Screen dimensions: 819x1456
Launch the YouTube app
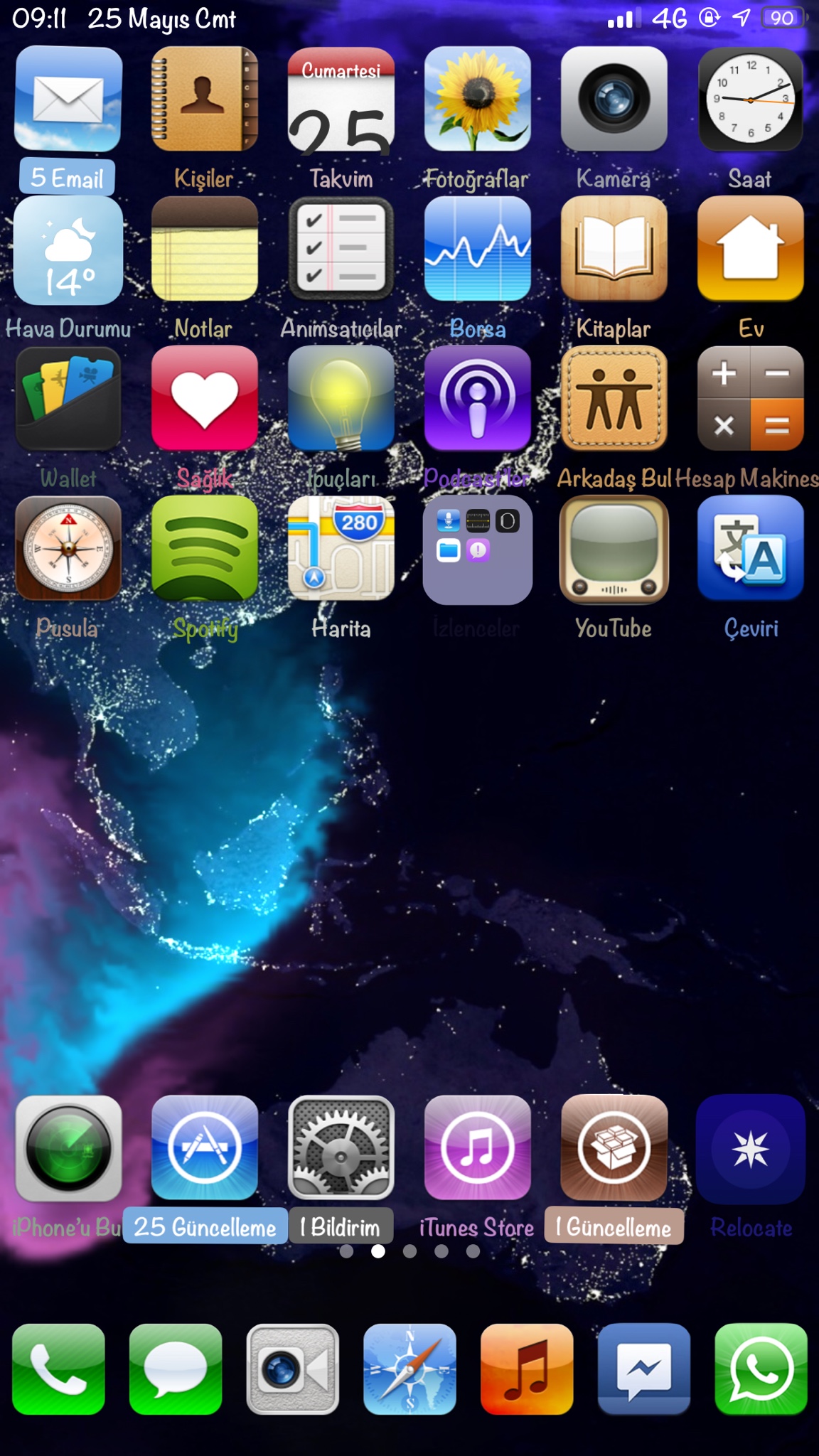click(x=614, y=549)
